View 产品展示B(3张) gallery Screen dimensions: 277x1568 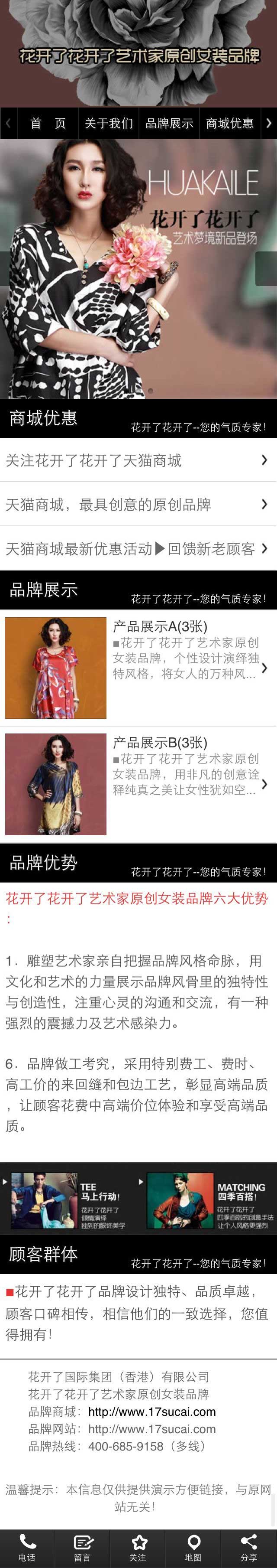[x=138, y=784]
